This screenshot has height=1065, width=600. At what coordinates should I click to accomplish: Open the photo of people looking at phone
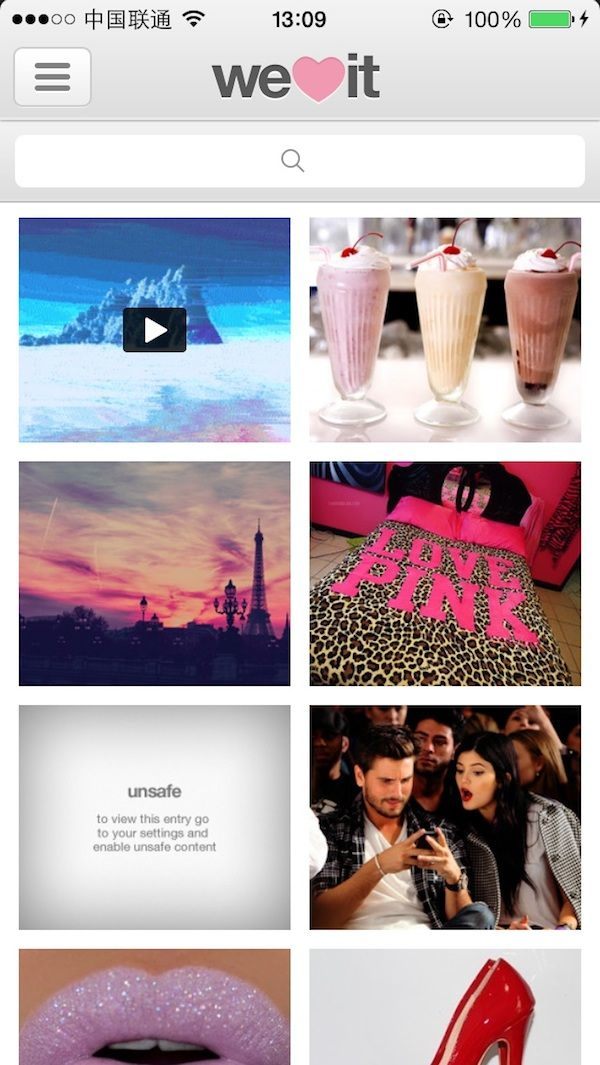tap(445, 817)
